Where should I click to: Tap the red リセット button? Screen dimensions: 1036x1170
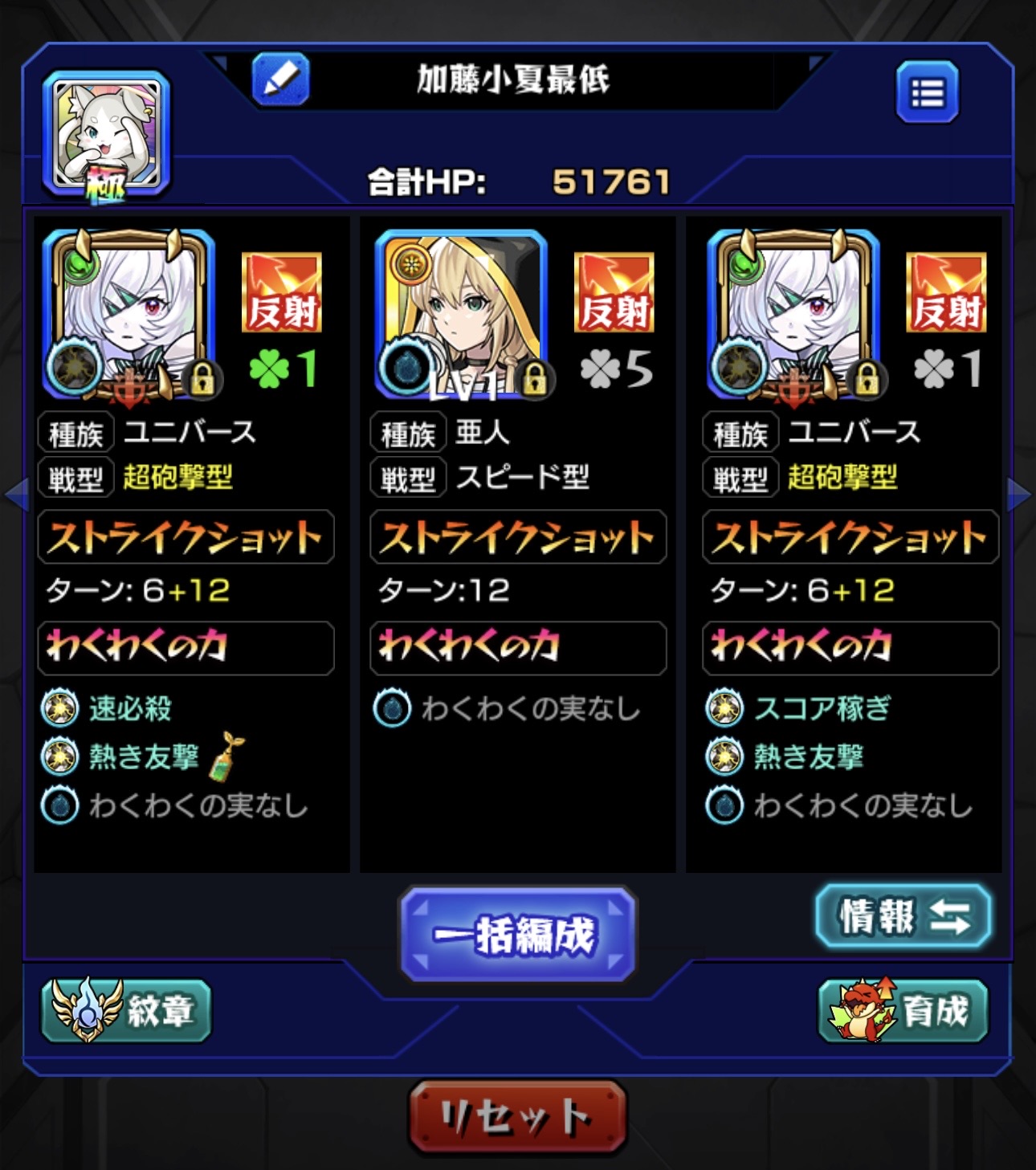click(x=517, y=1116)
